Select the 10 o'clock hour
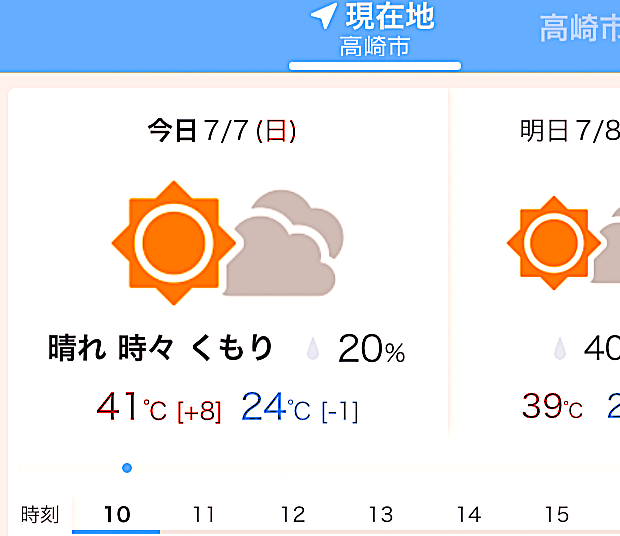Viewport: 620px width, 536px height. click(117, 514)
